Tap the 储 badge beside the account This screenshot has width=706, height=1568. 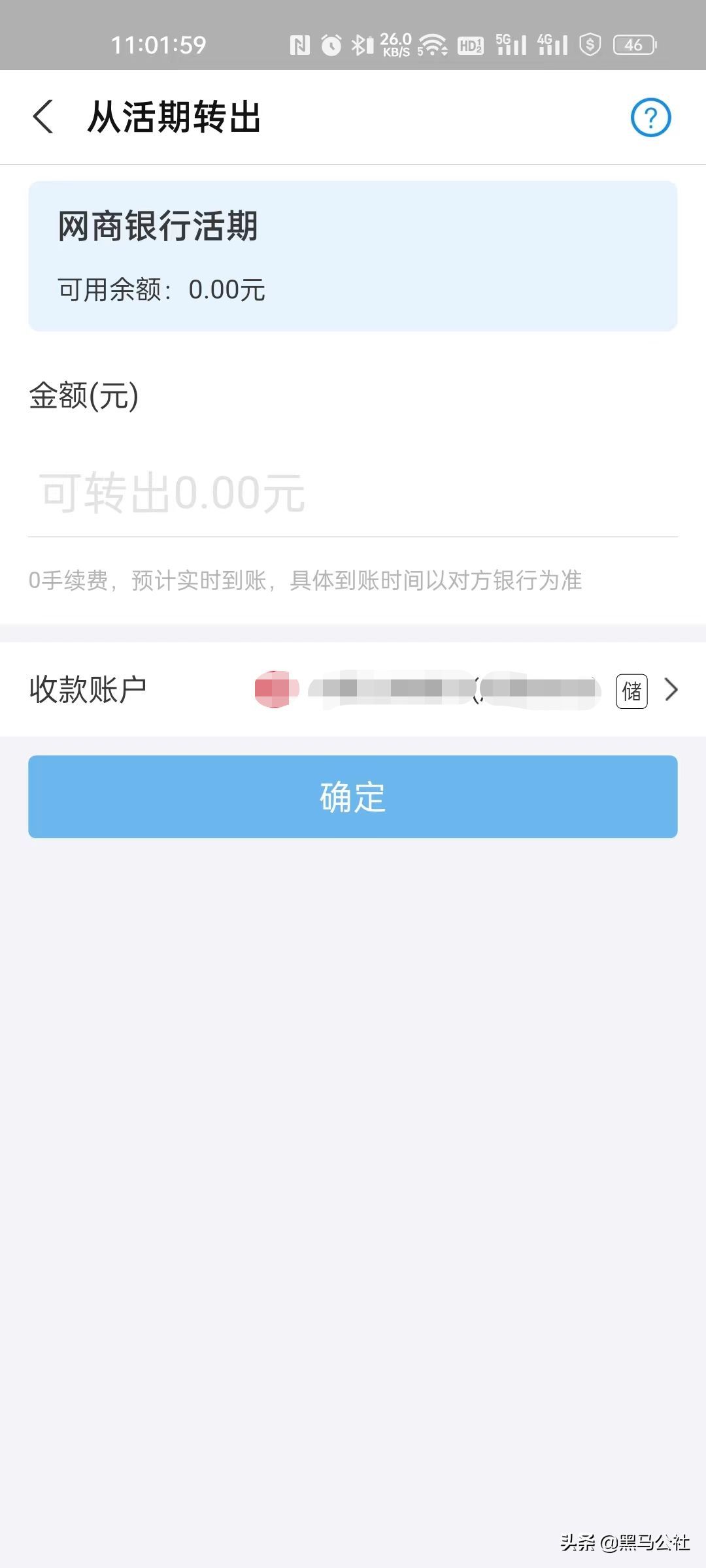click(x=631, y=691)
